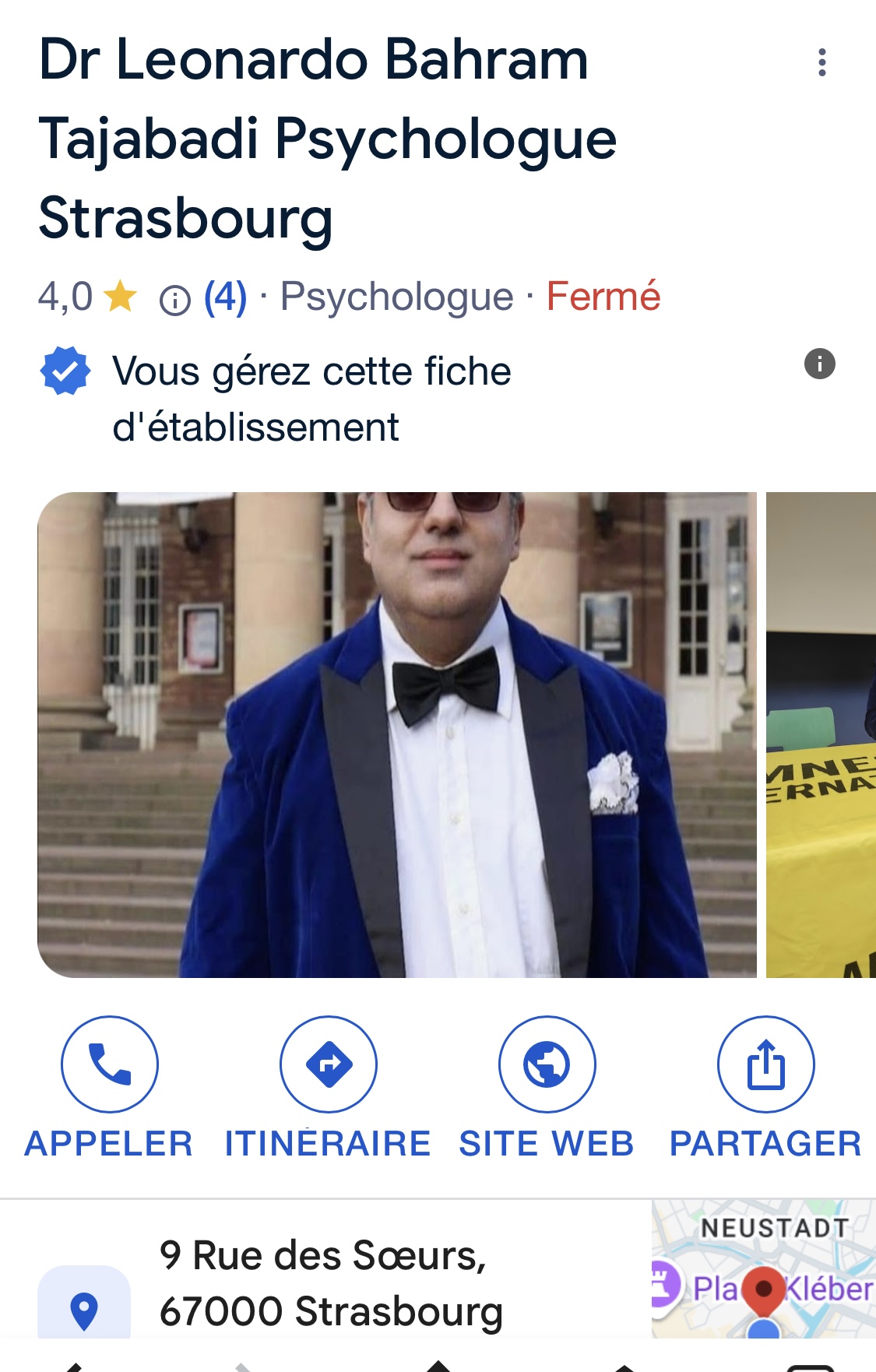The image size is (876, 1372).
Task: Open info about managing this listing
Action: [819, 364]
